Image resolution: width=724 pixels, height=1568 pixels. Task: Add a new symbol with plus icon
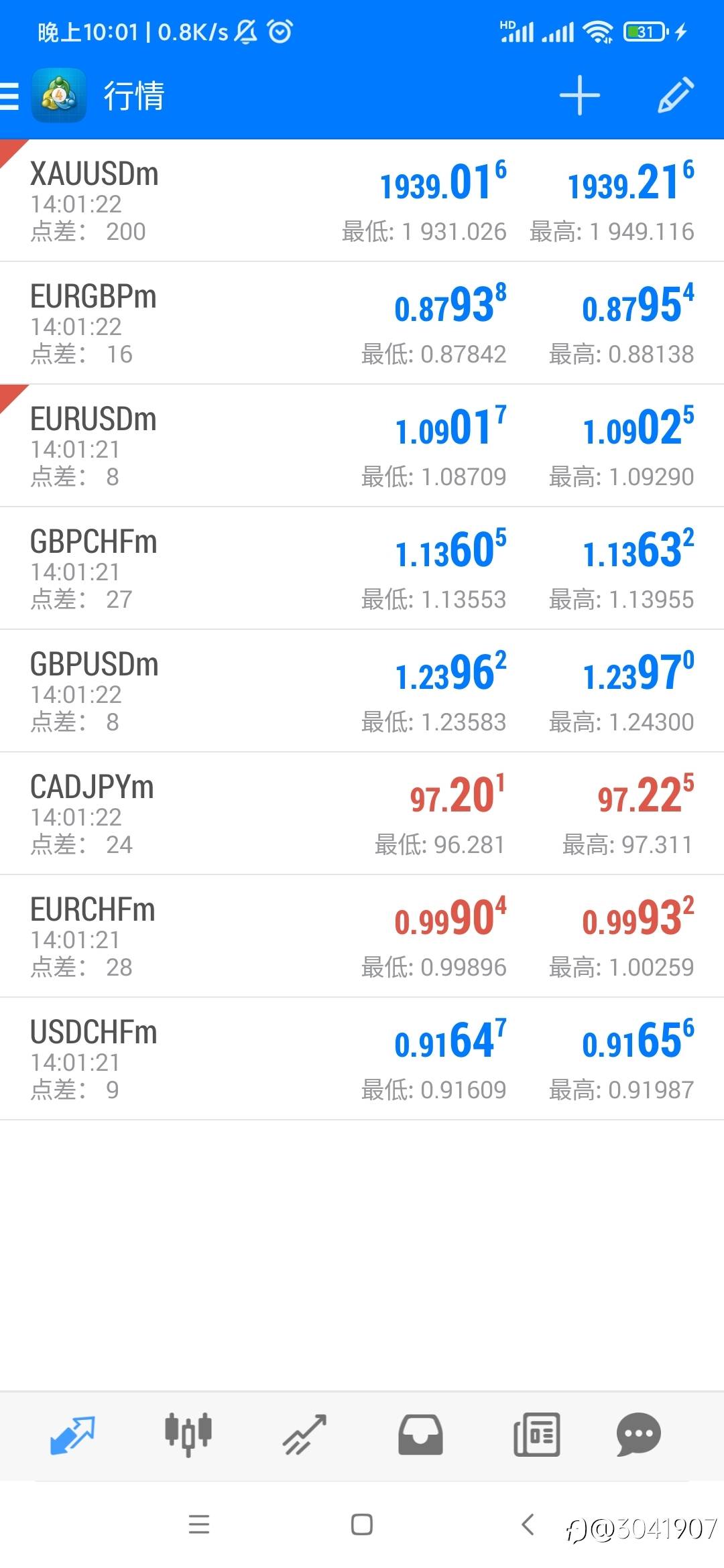click(579, 95)
